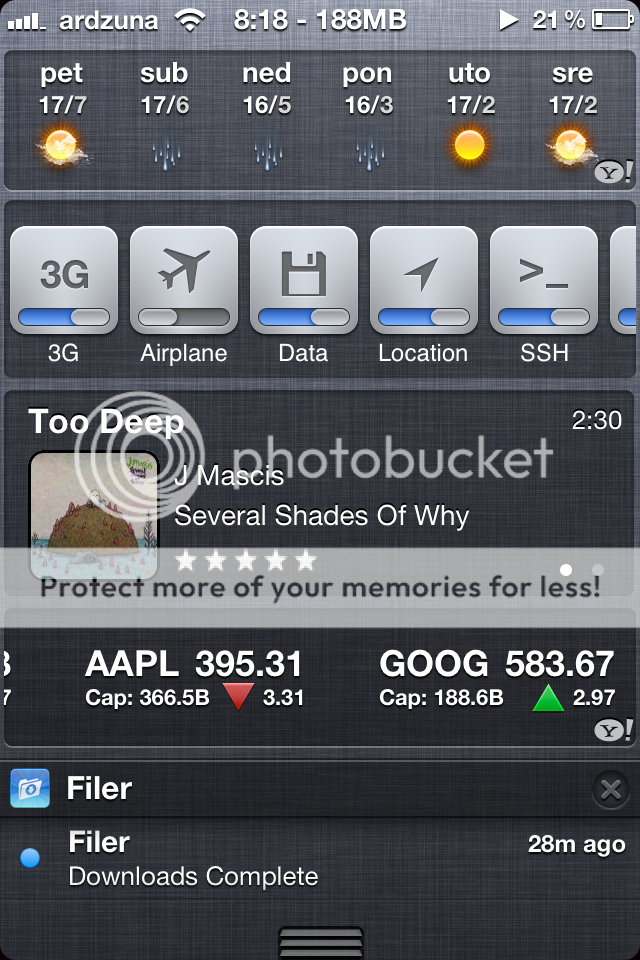
Task: Rate Too Deep with the star rating
Action: (245, 560)
